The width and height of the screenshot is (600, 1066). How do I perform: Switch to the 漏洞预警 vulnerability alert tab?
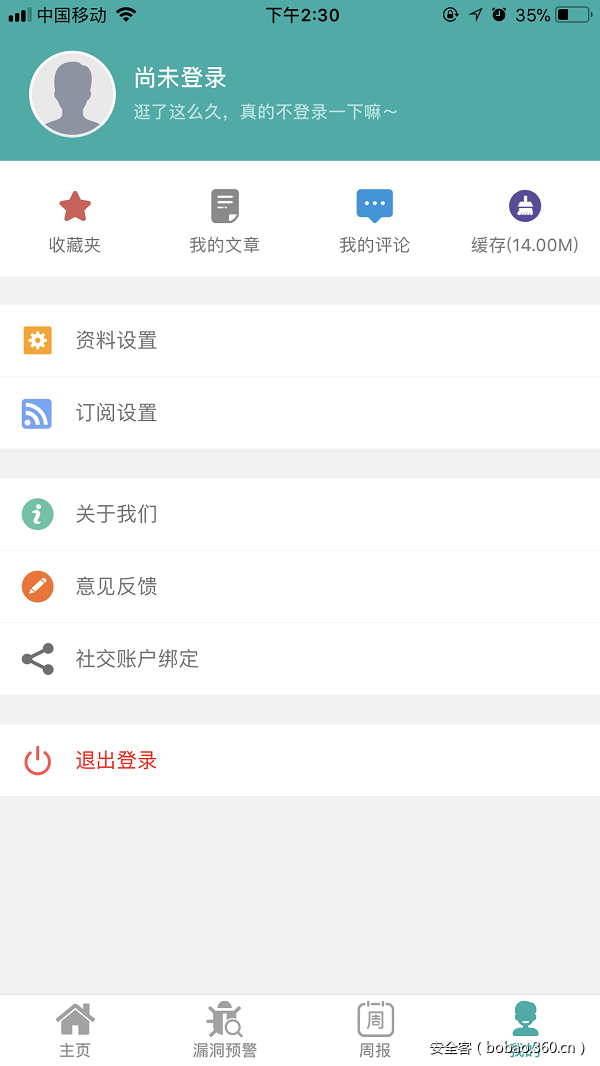(x=225, y=1030)
